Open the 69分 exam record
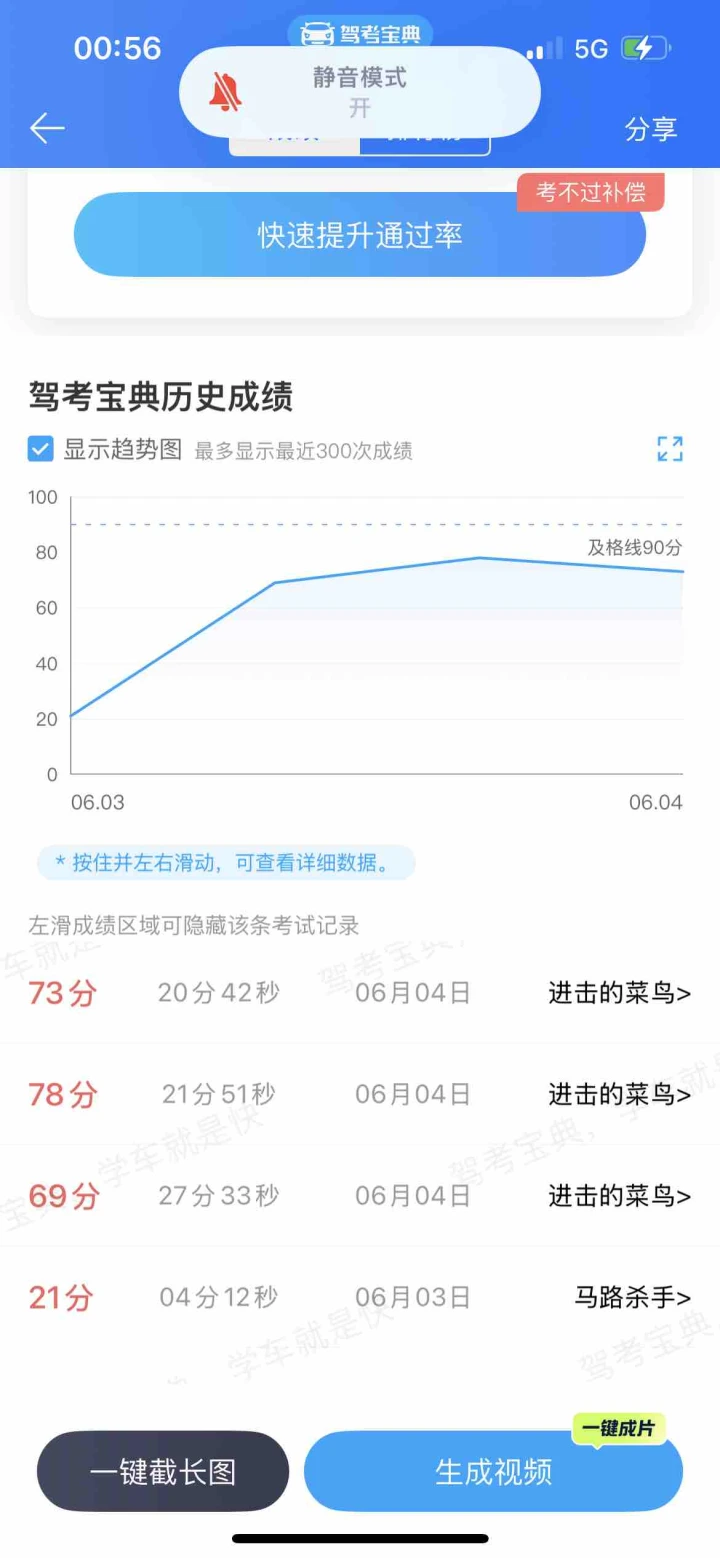 pyautogui.click(x=360, y=1195)
